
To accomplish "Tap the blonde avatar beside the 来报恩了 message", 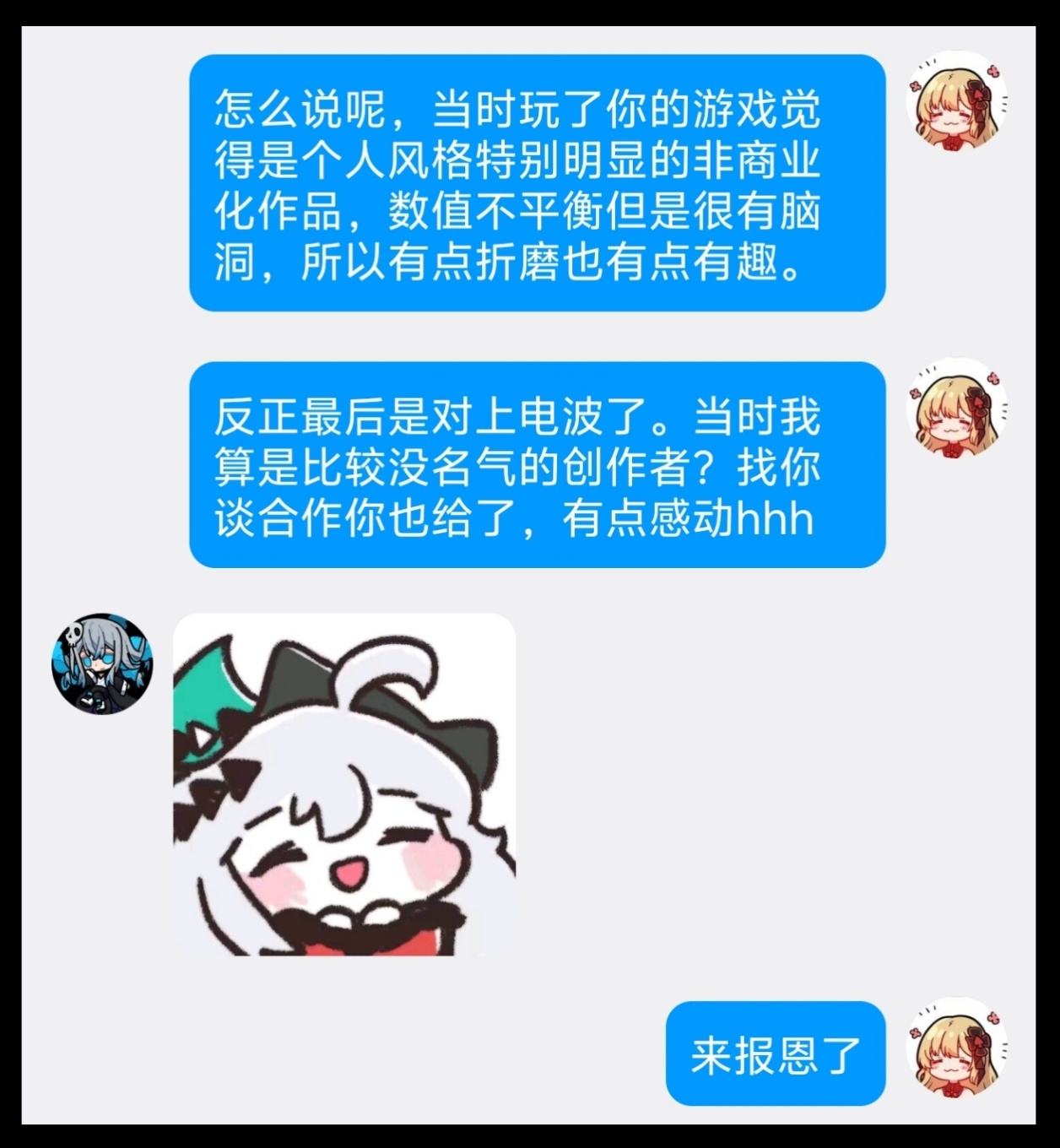I will [957, 1047].
